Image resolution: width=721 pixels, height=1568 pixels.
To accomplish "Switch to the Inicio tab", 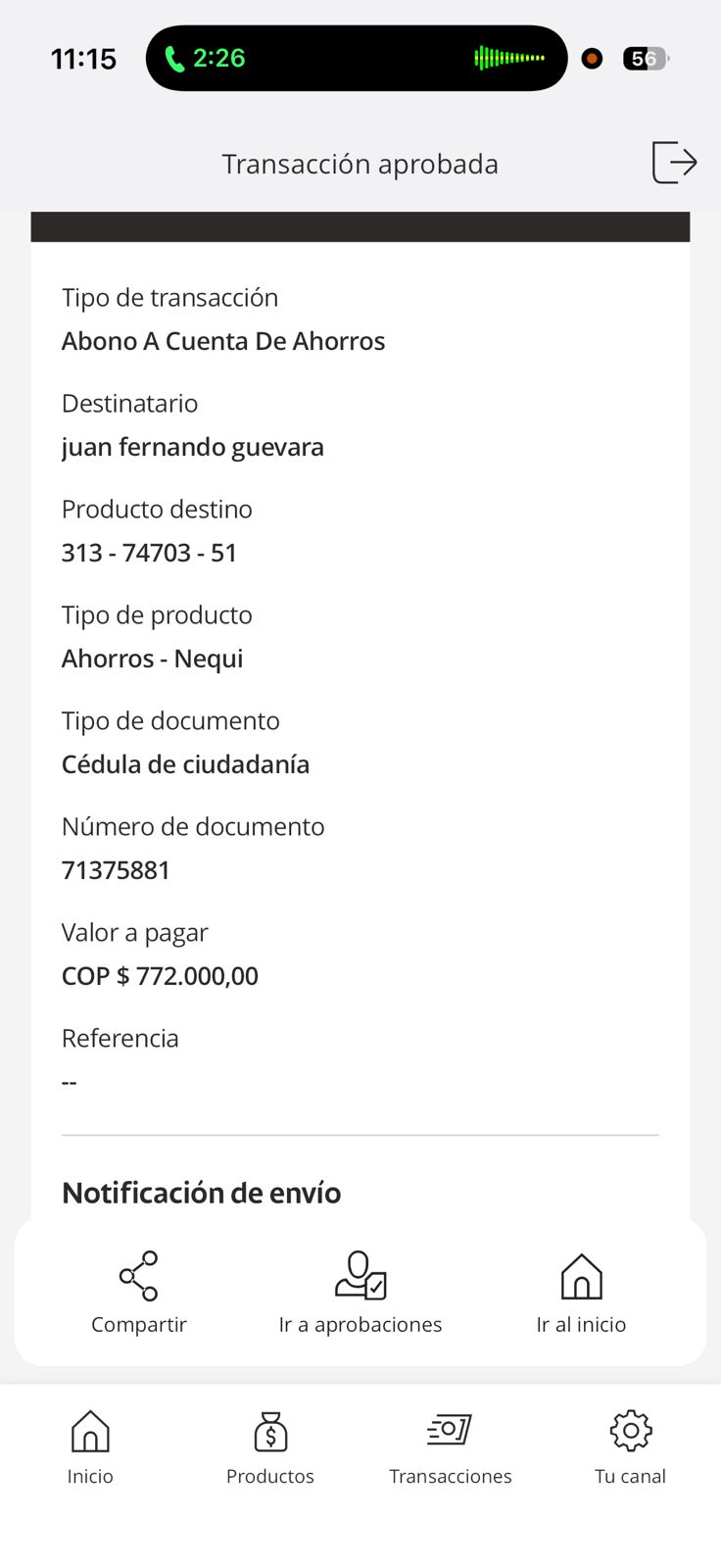I will point(90,1447).
